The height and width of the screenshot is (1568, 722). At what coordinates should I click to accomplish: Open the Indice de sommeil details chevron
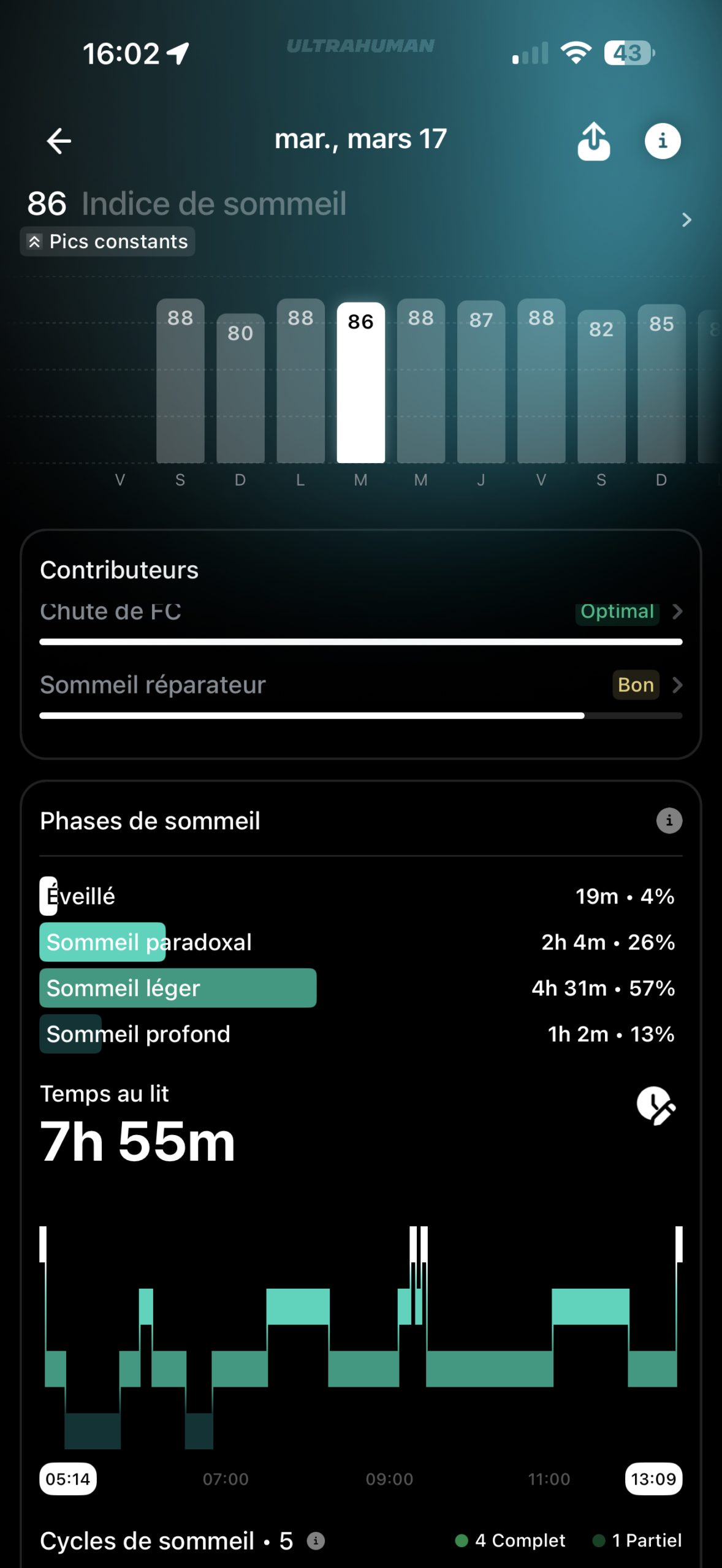686,220
